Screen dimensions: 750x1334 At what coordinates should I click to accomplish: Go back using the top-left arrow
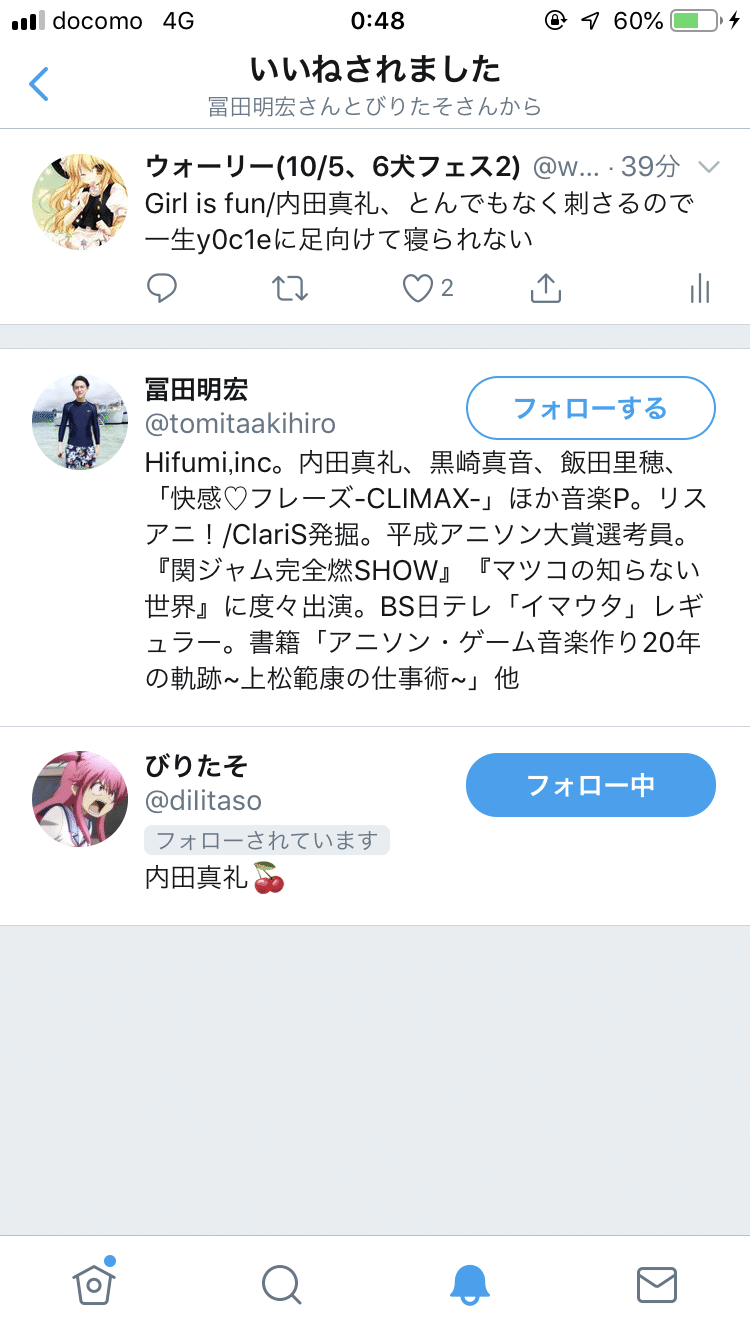coord(39,84)
